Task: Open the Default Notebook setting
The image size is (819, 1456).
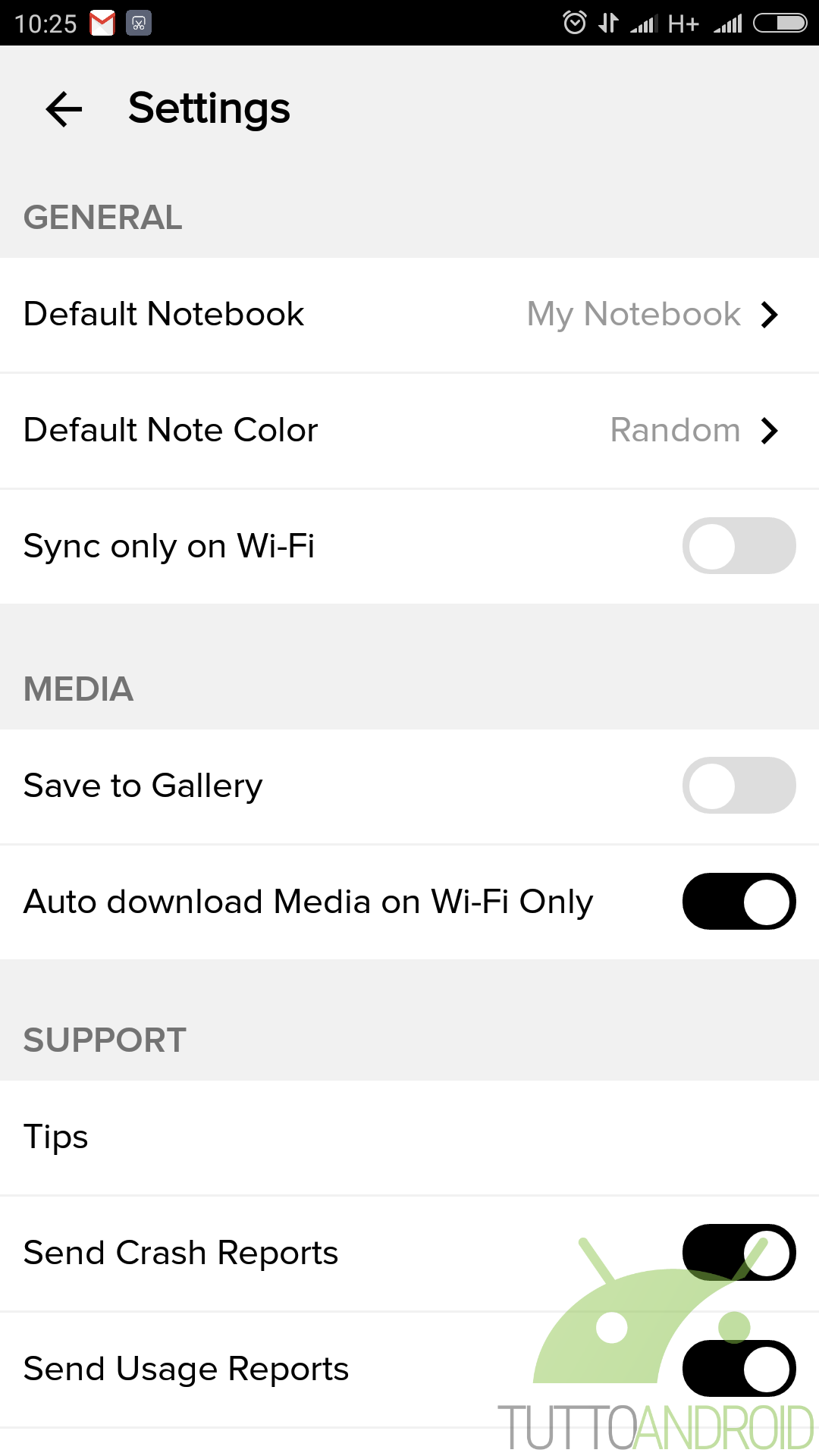Action: (x=409, y=315)
